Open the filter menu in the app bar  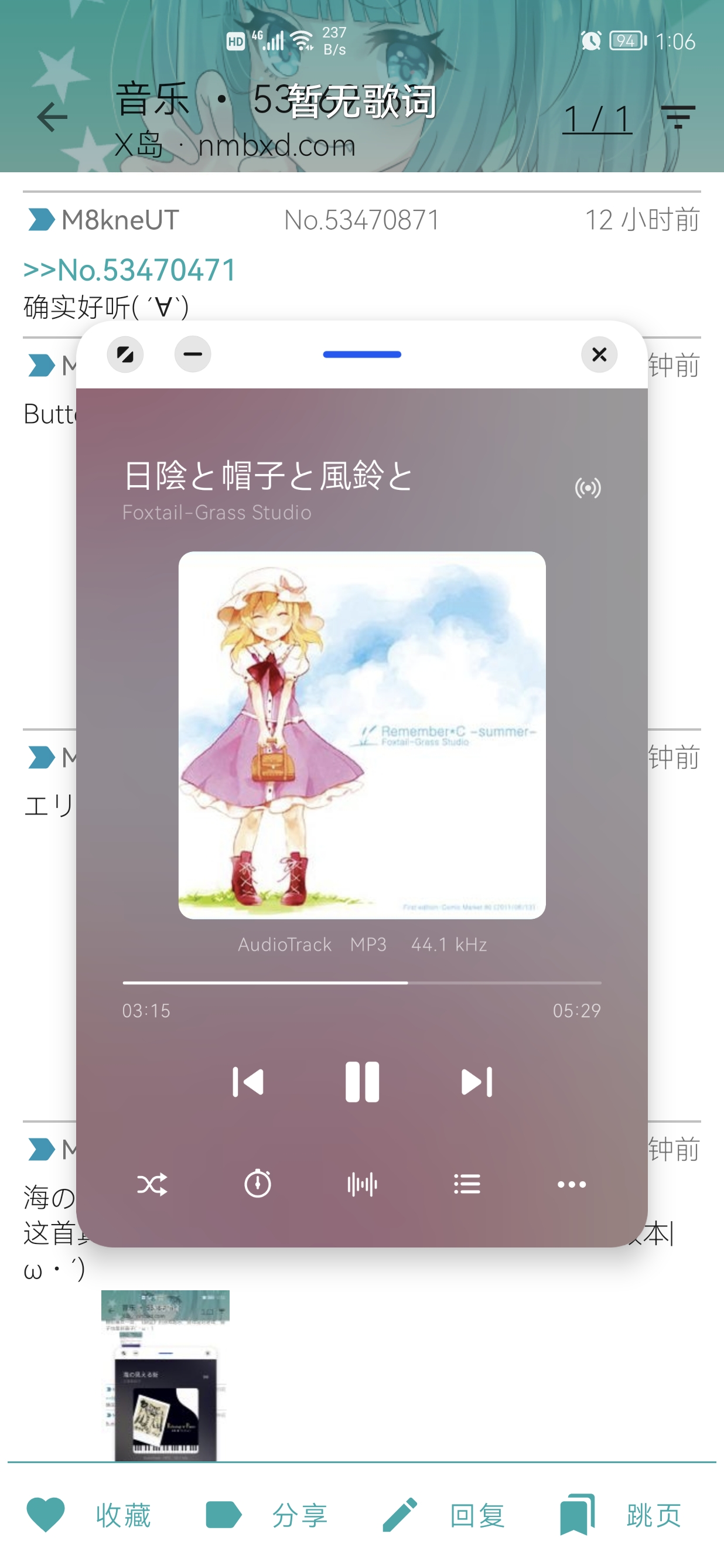[678, 116]
